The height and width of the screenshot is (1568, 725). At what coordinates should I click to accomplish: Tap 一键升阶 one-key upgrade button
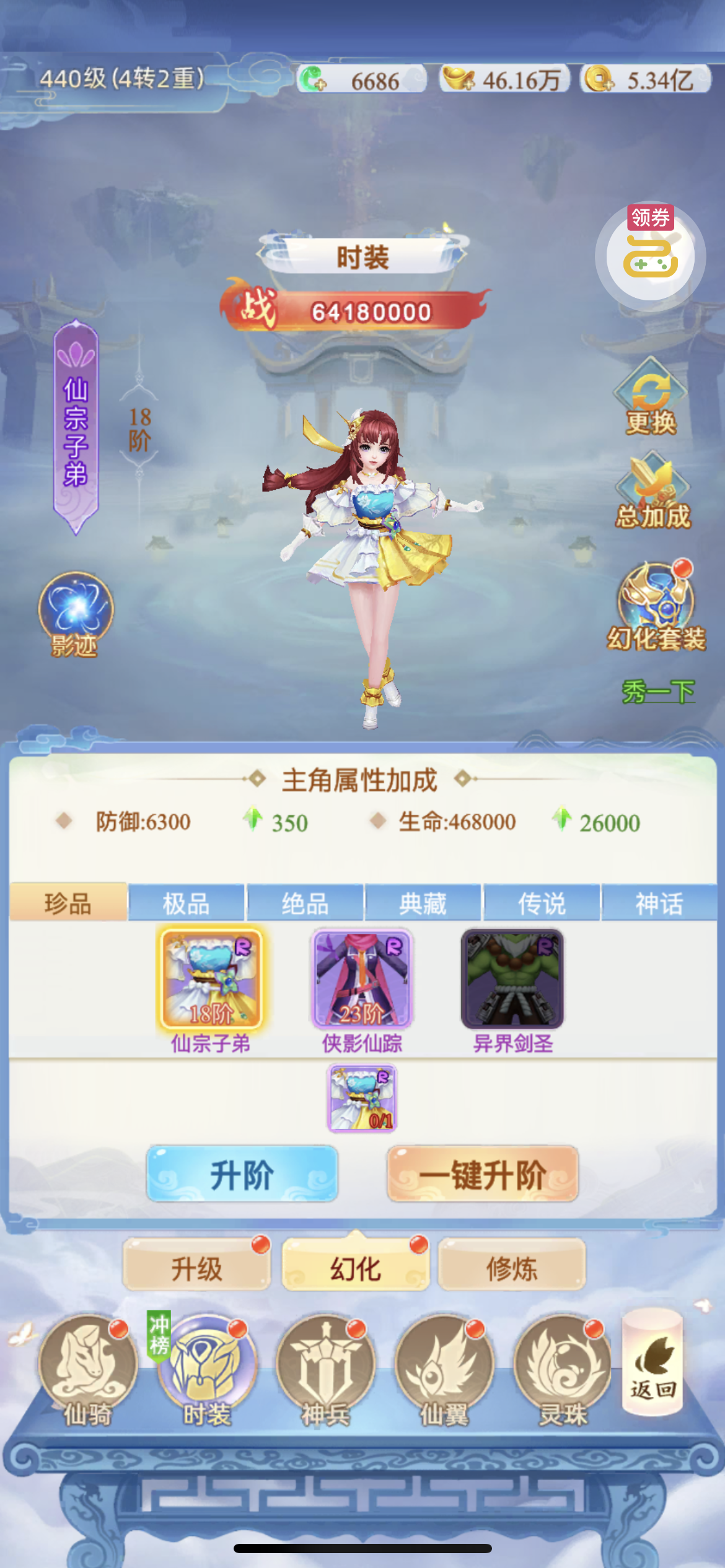483,1174
